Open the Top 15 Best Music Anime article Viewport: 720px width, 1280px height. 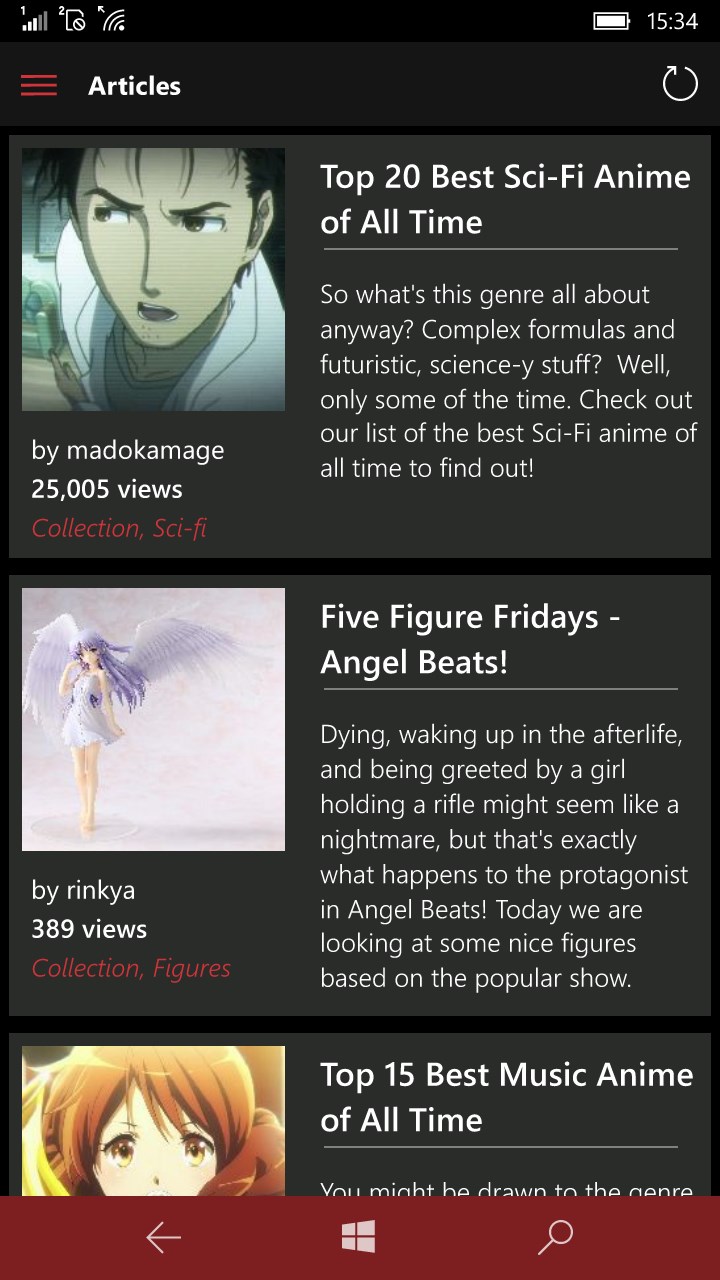click(x=506, y=1097)
